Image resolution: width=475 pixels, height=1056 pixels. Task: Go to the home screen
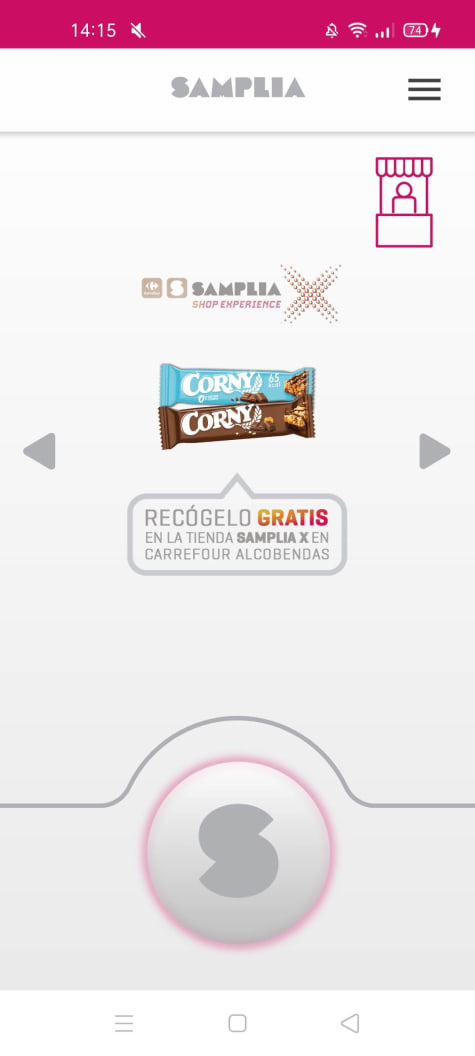coord(237,1023)
